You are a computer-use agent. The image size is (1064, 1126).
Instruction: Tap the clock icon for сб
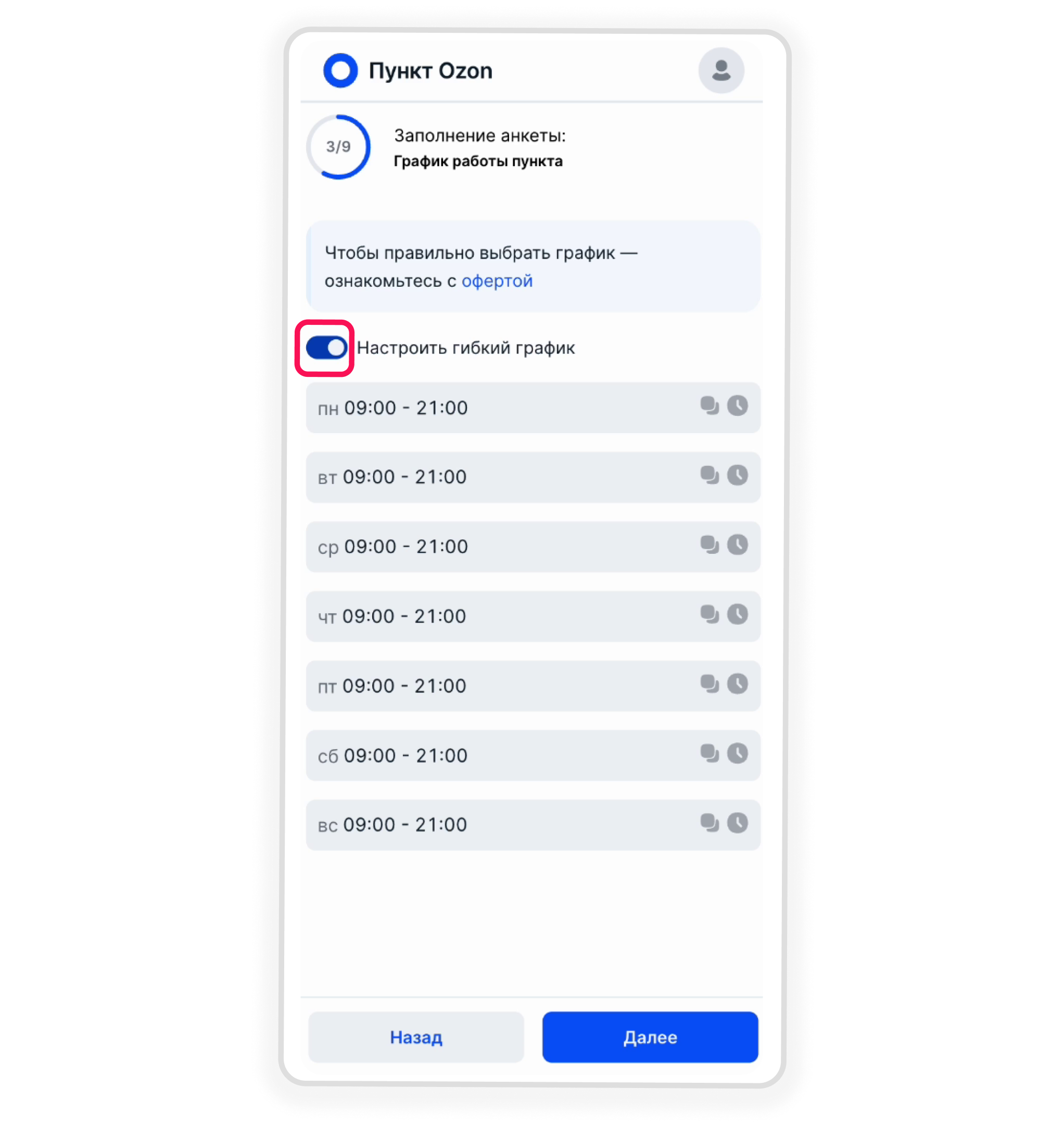pos(737,754)
